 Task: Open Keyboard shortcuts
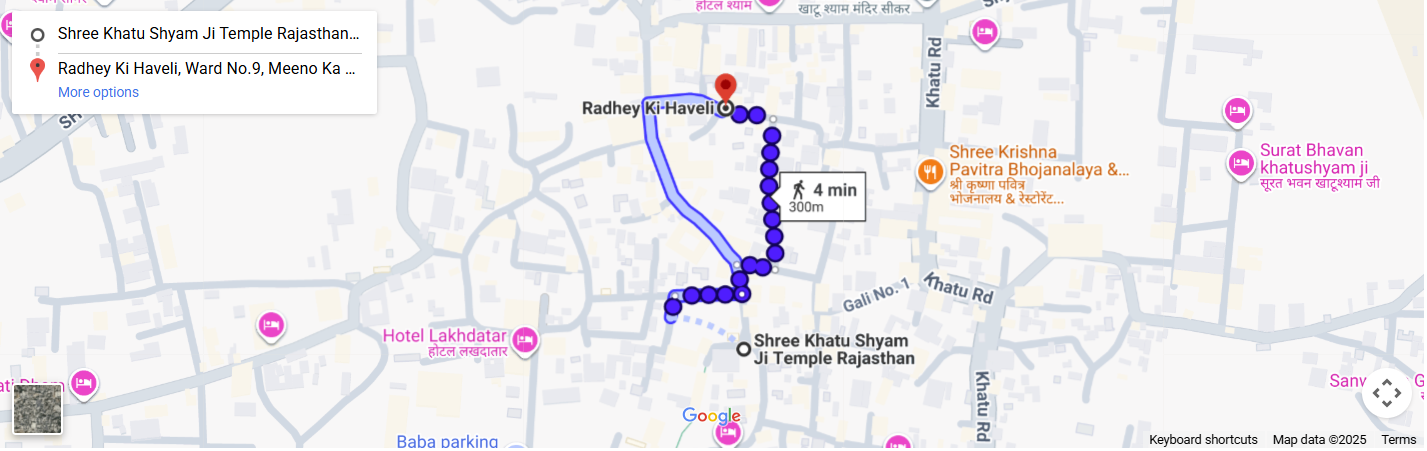pos(1203,440)
